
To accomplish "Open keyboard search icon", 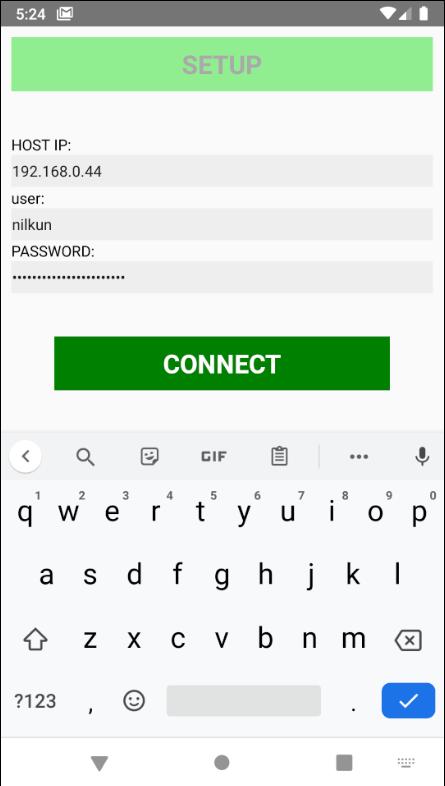I will pyautogui.click(x=85, y=457).
